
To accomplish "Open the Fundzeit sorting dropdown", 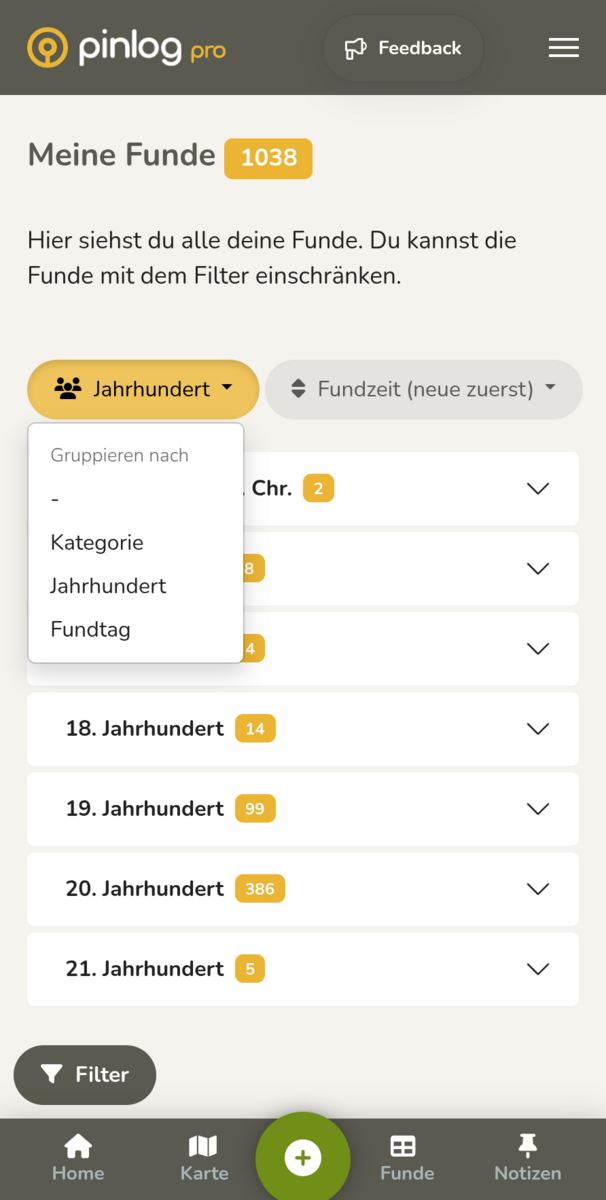I will pyautogui.click(x=424, y=389).
